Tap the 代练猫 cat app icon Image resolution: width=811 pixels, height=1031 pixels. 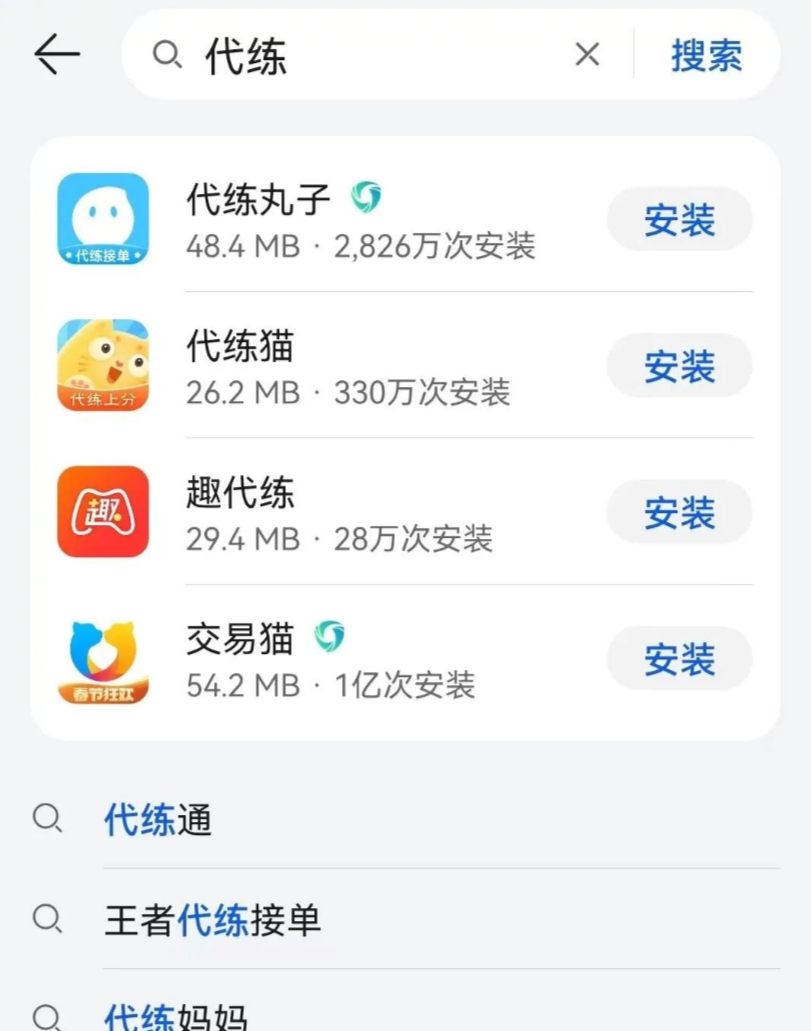click(102, 365)
